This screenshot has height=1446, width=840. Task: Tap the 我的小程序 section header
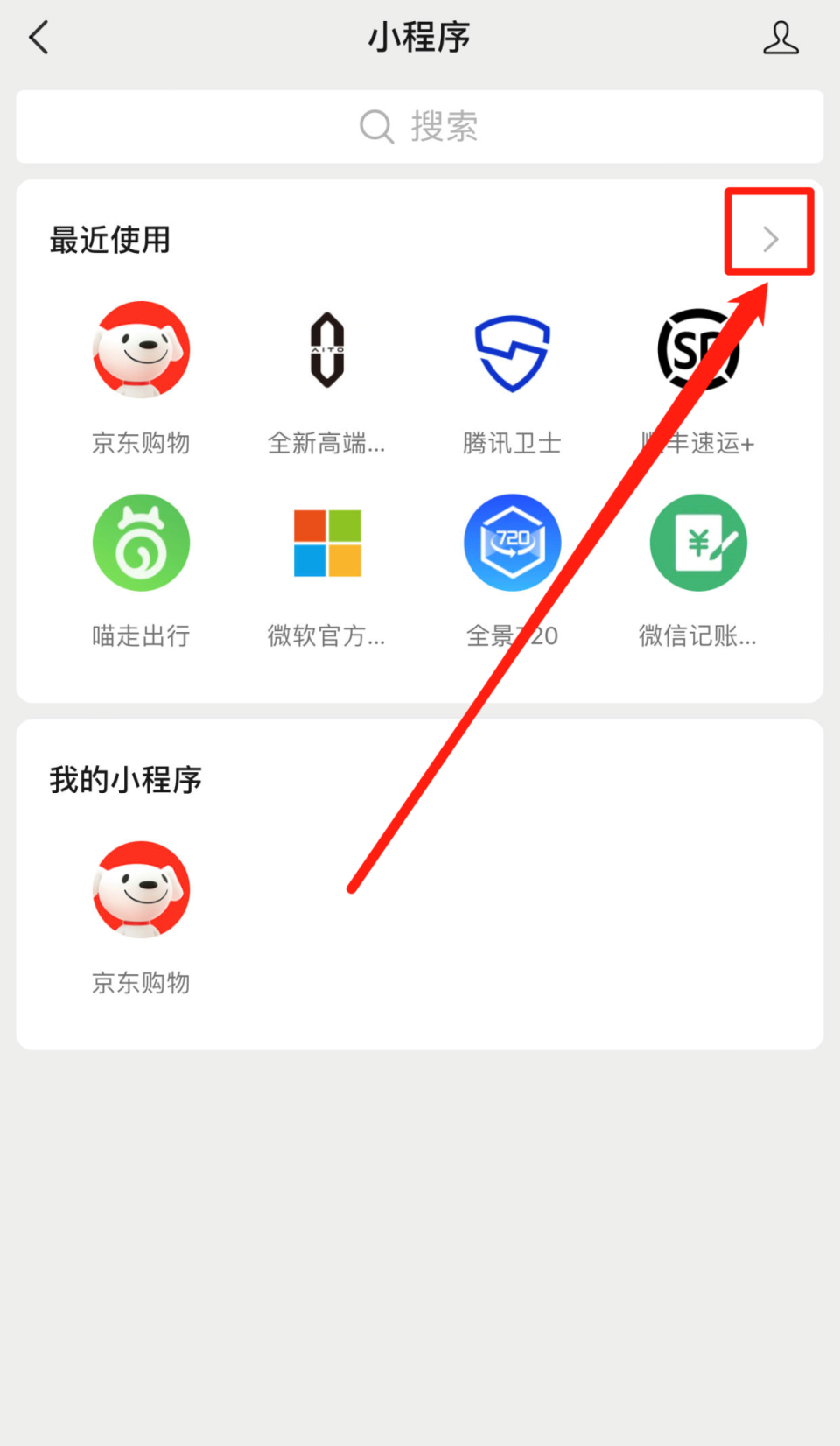tap(124, 779)
